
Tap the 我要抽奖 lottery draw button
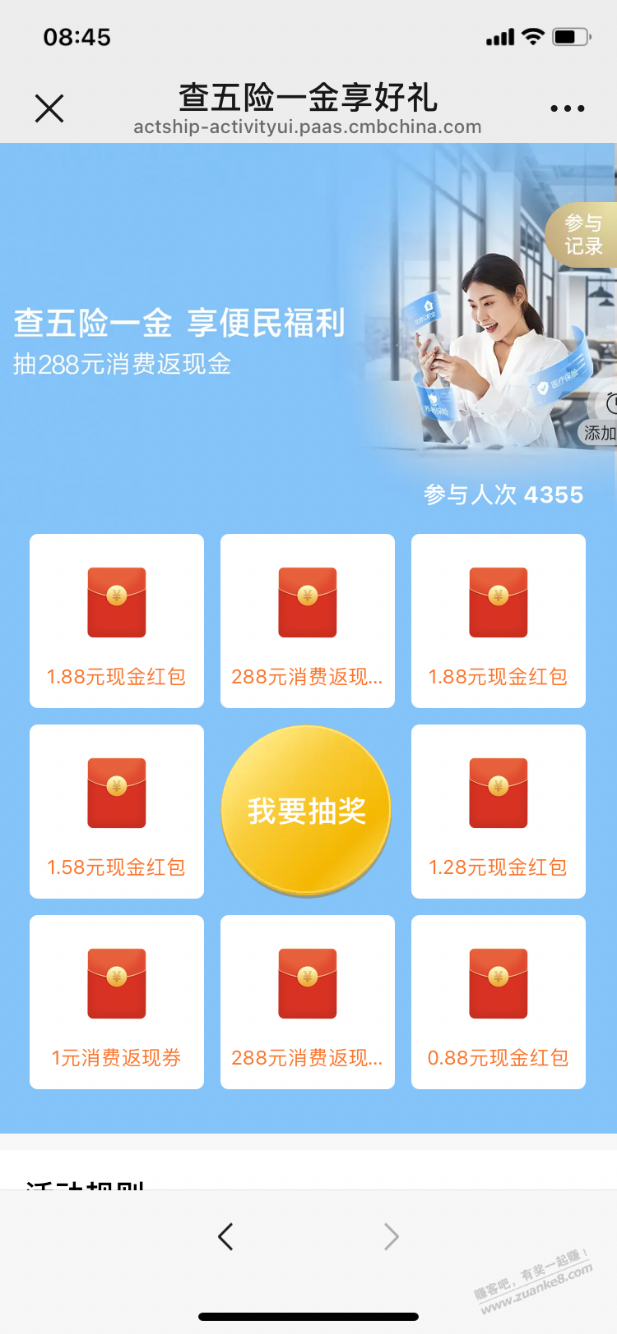click(306, 811)
